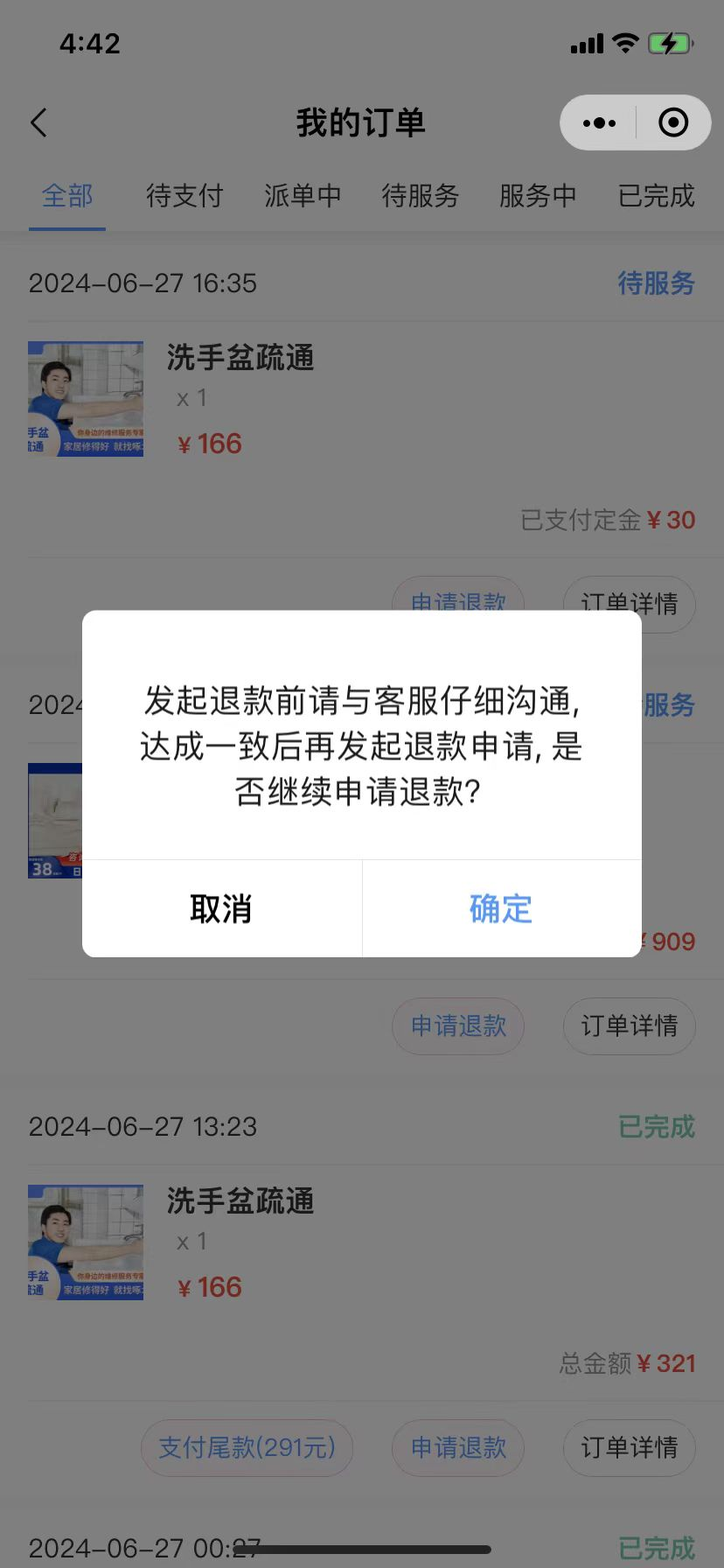
Task: Select the 待服务 status label on first order
Action: click(x=657, y=283)
